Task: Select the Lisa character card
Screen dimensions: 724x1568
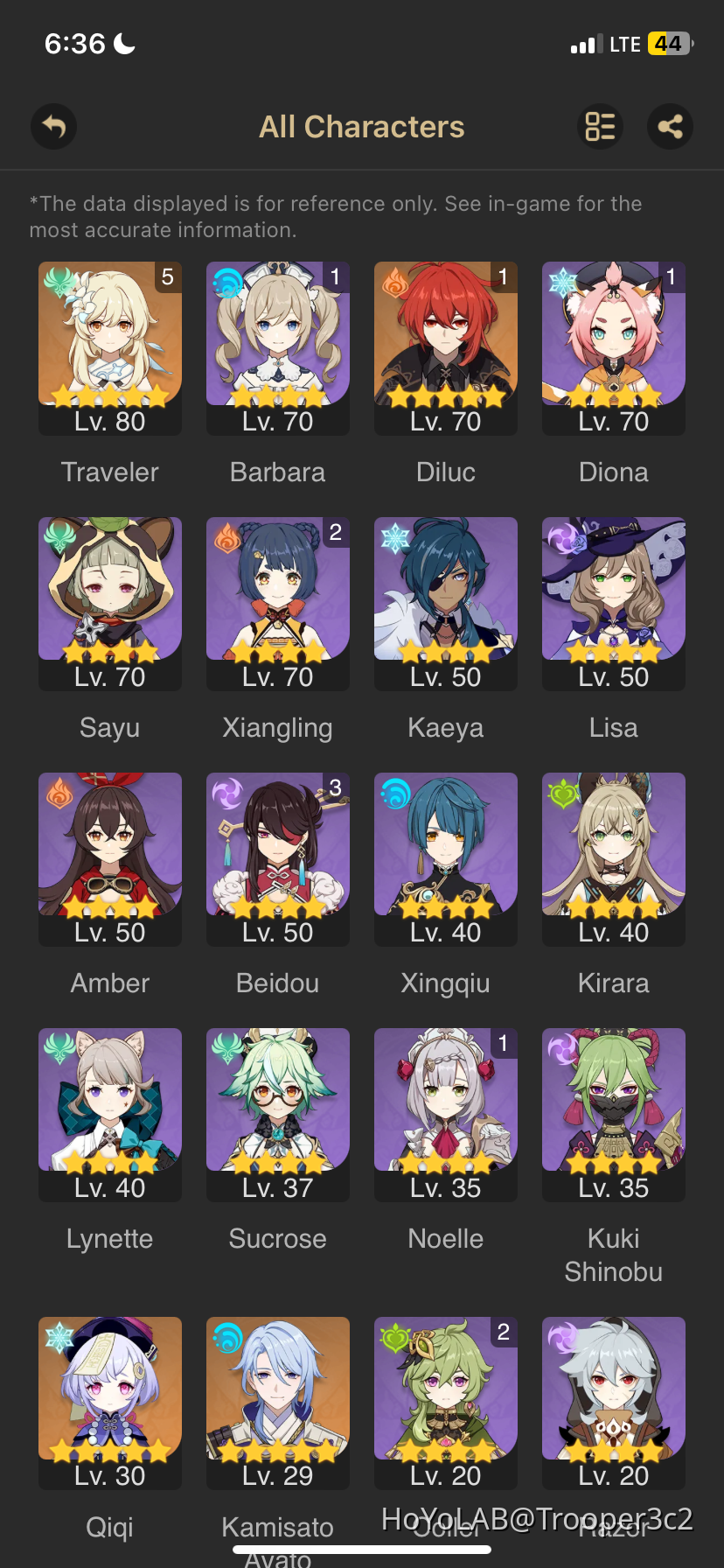Action: click(x=614, y=604)
